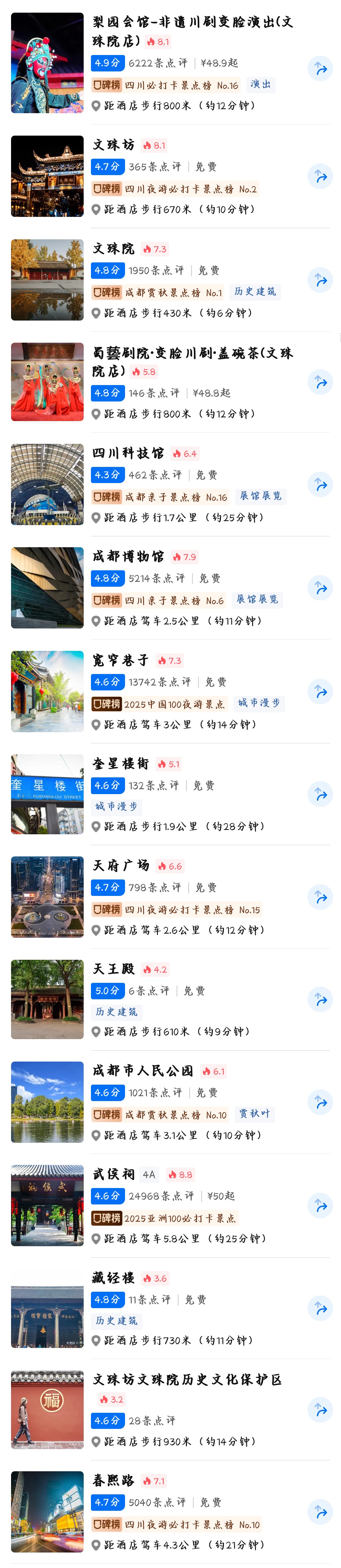
Task: Open the 宽窄巷子 attraction page
Action: 120,660
